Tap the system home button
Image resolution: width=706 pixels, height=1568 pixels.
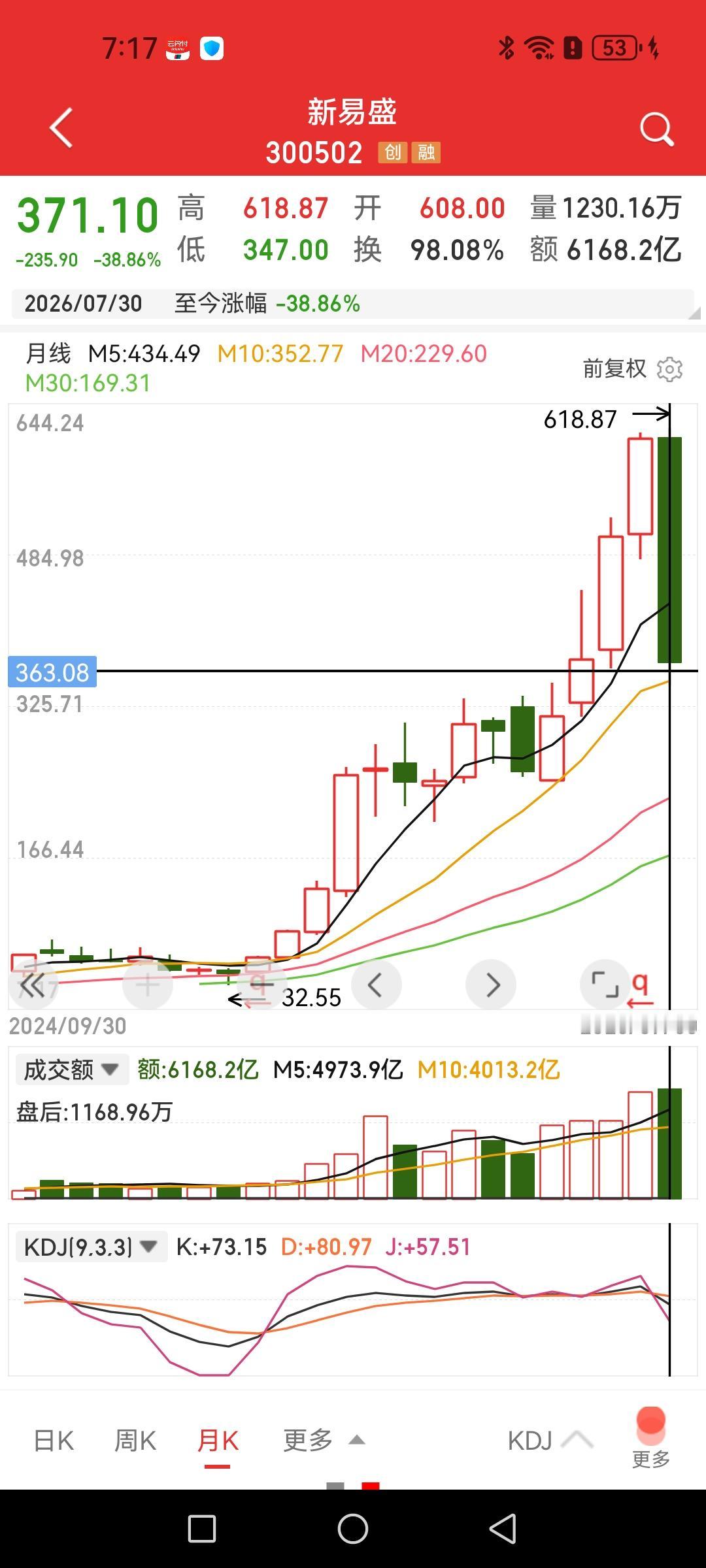353,1529
